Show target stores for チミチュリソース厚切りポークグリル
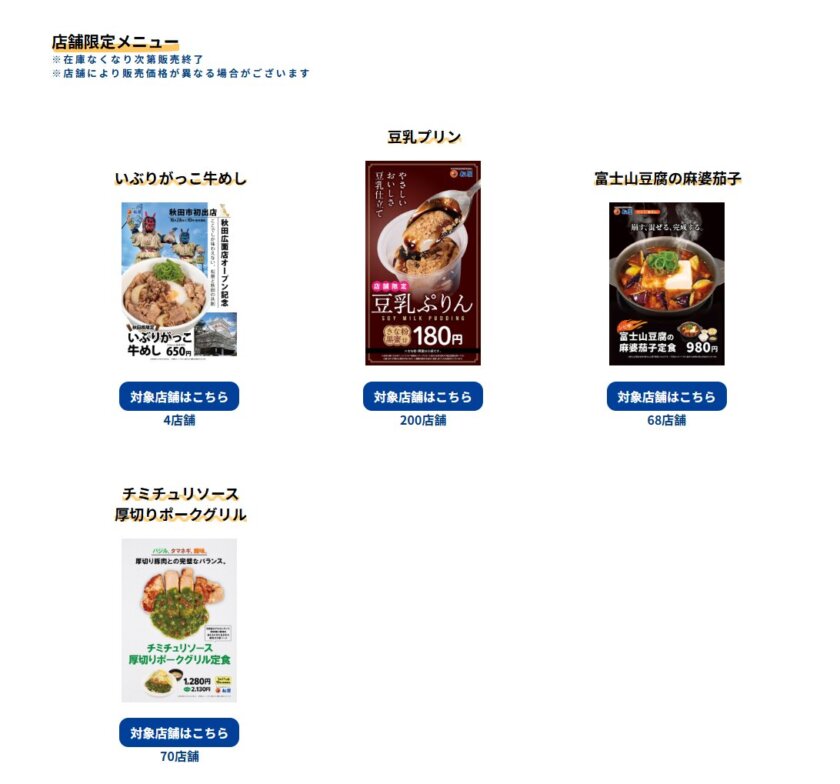 [179, 732]
